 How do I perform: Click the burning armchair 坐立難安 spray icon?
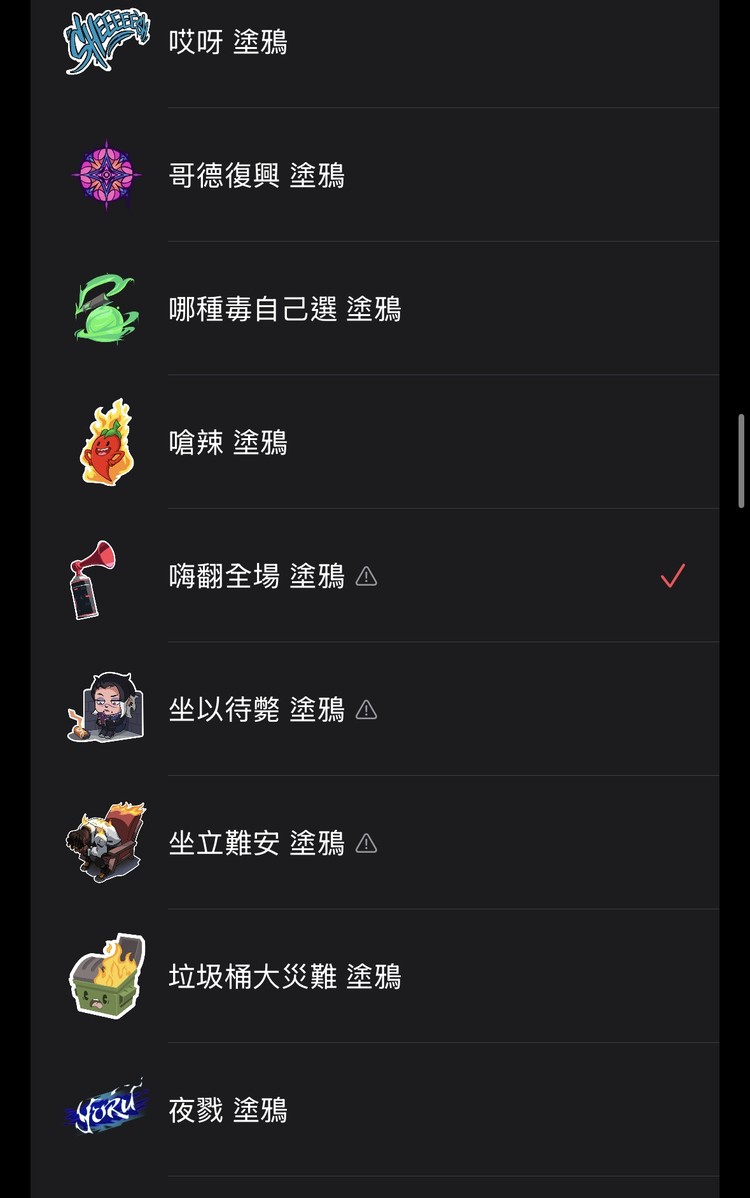[105, 843]
